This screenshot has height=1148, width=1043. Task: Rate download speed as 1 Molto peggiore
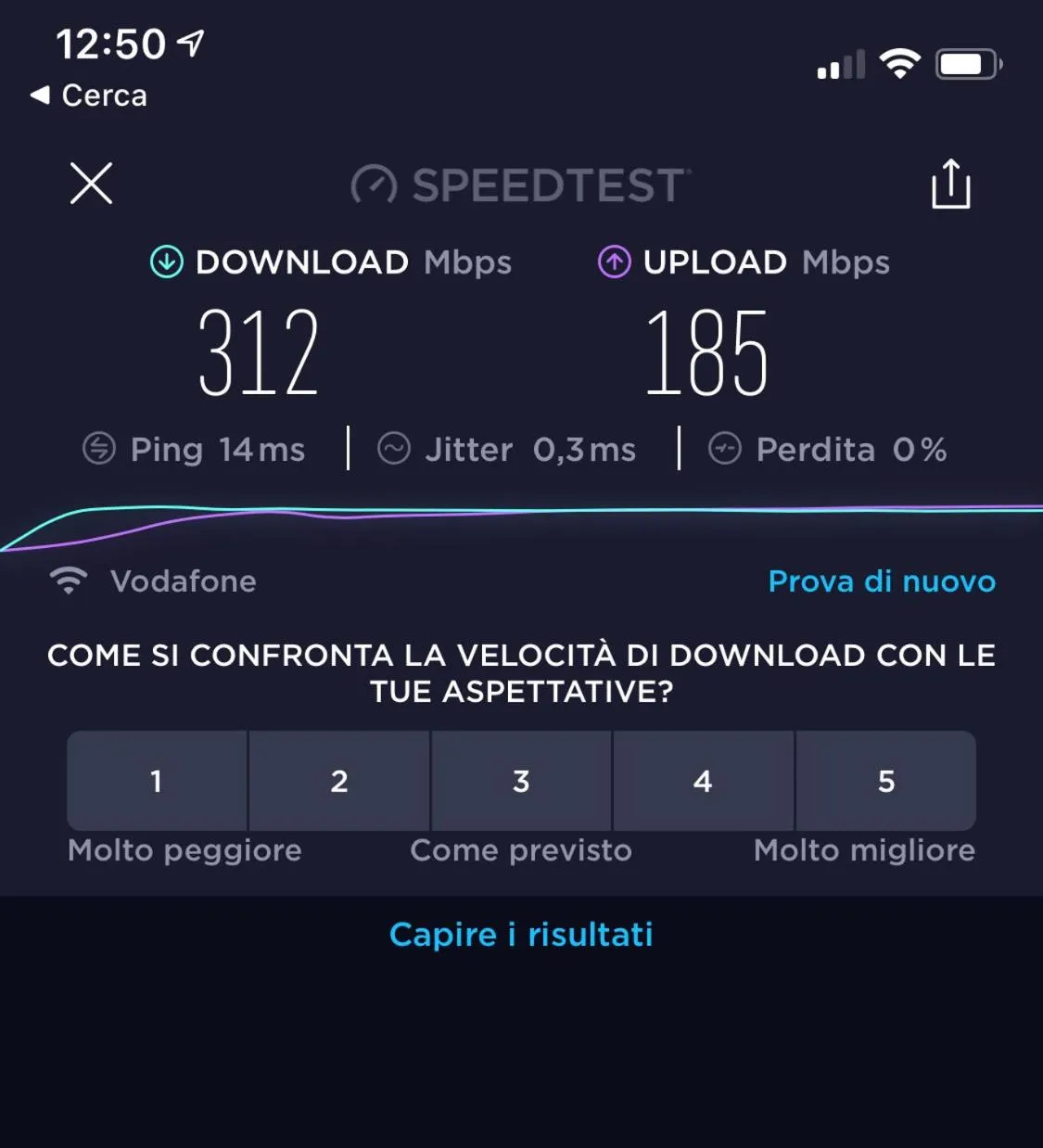[x=156, y=781]
